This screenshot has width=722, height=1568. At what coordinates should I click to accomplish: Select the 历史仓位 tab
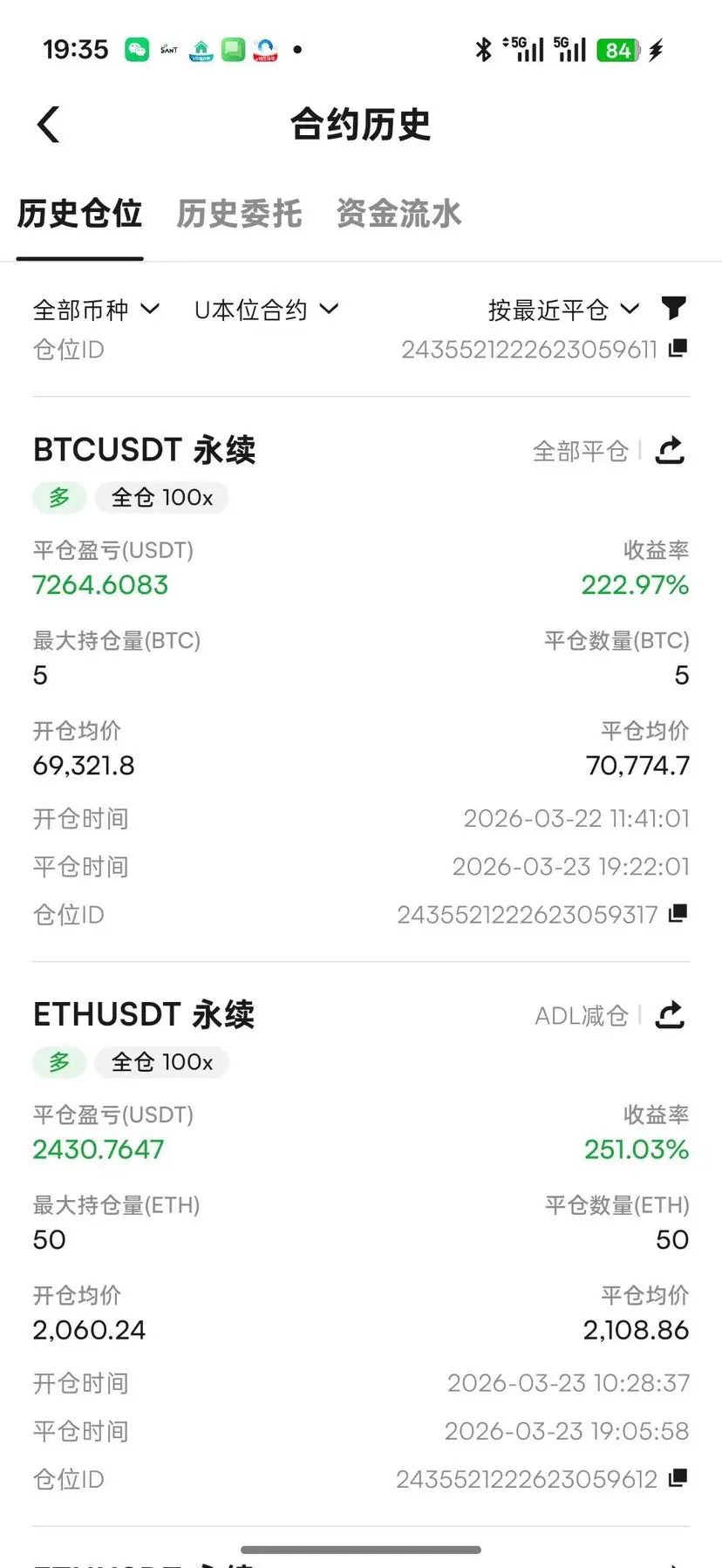(x=79, y=214)
